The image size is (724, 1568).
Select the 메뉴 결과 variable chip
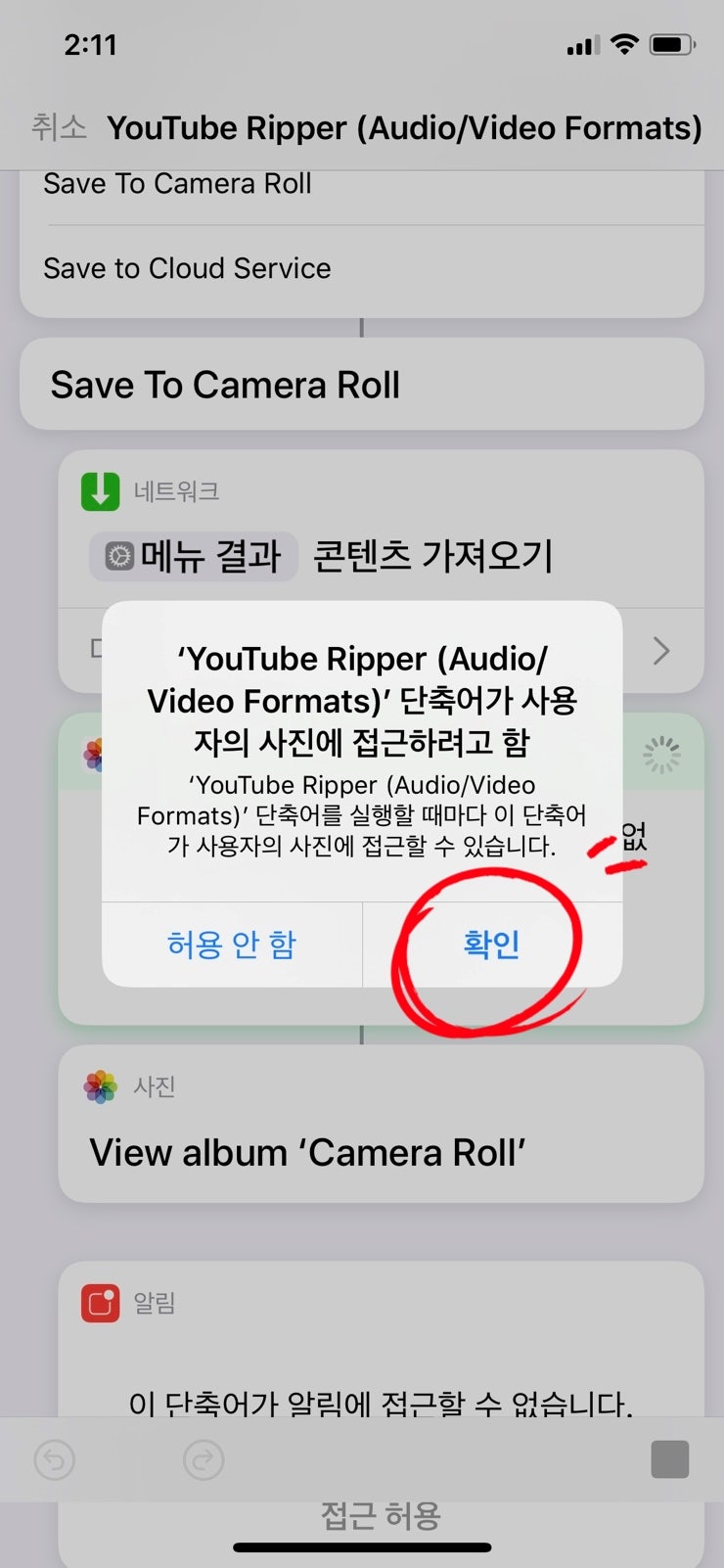tap(194, 556)
